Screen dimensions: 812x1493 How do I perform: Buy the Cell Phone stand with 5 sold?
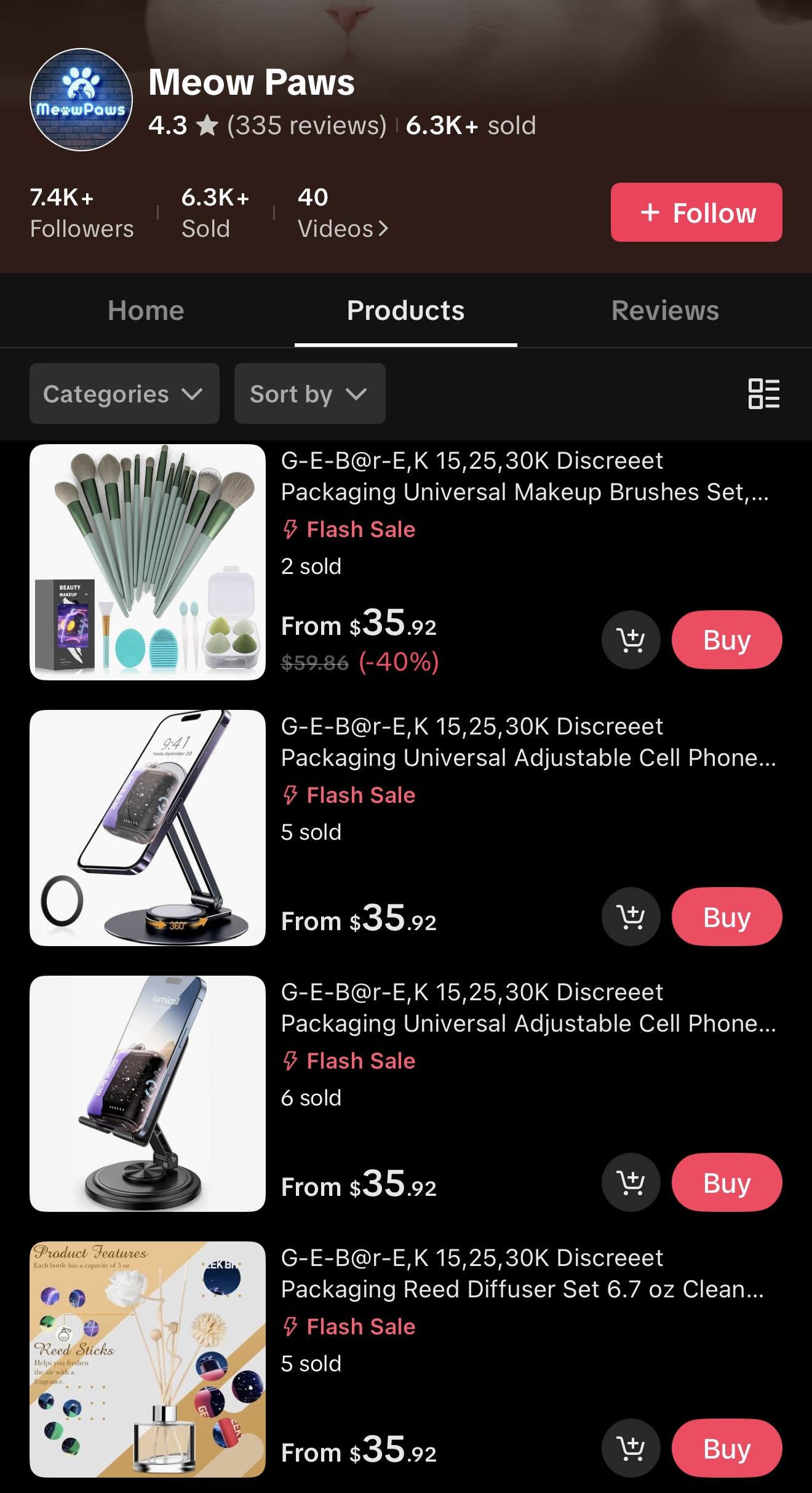[x=726, y=917]
